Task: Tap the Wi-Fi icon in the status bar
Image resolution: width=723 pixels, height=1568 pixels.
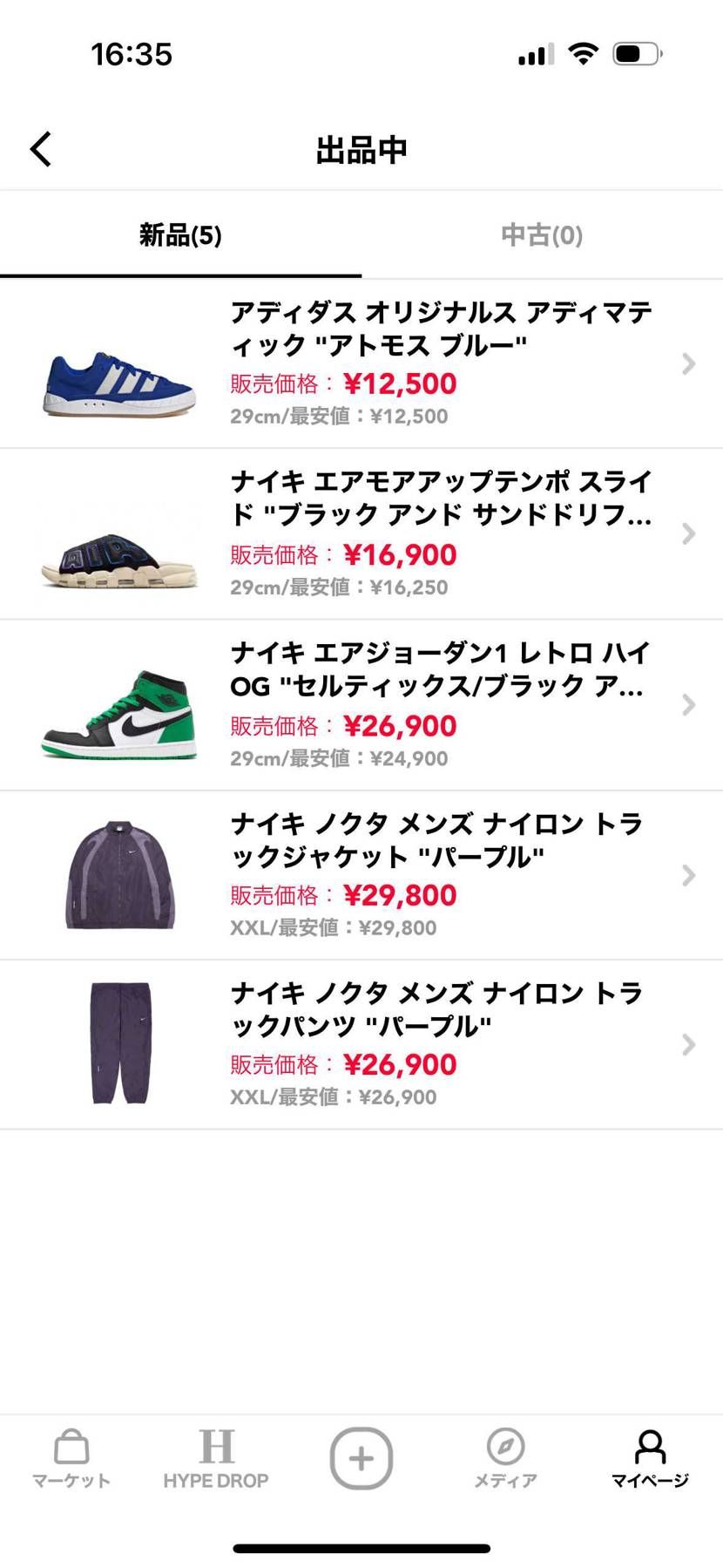Action: (582, 54)
